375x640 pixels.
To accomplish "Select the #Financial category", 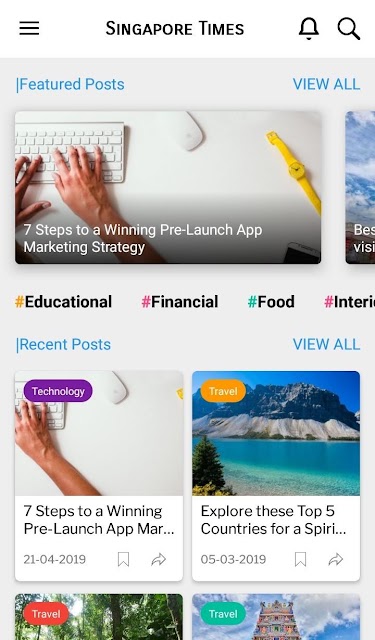I will click(180, 302).
